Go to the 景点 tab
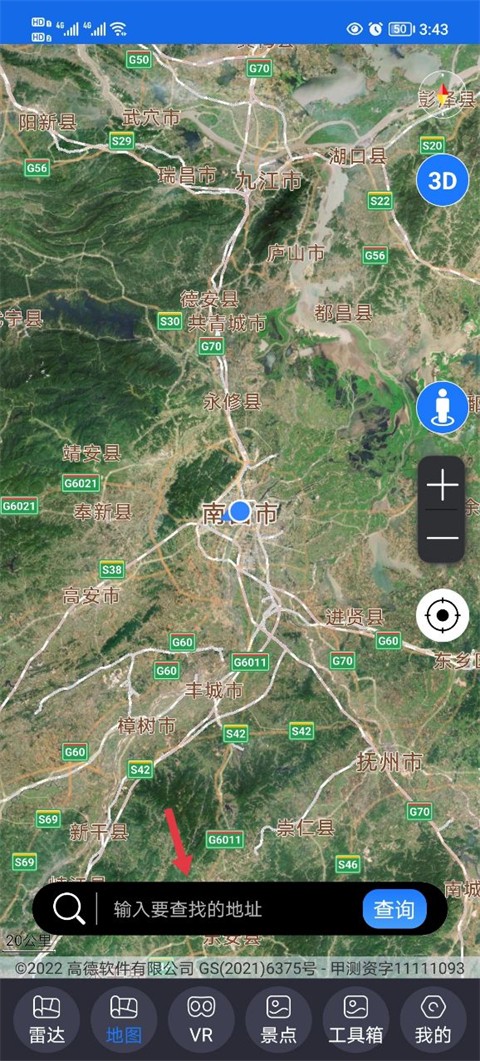Viewport: 480px width, 1061px height. click(x=278, y=1020)
